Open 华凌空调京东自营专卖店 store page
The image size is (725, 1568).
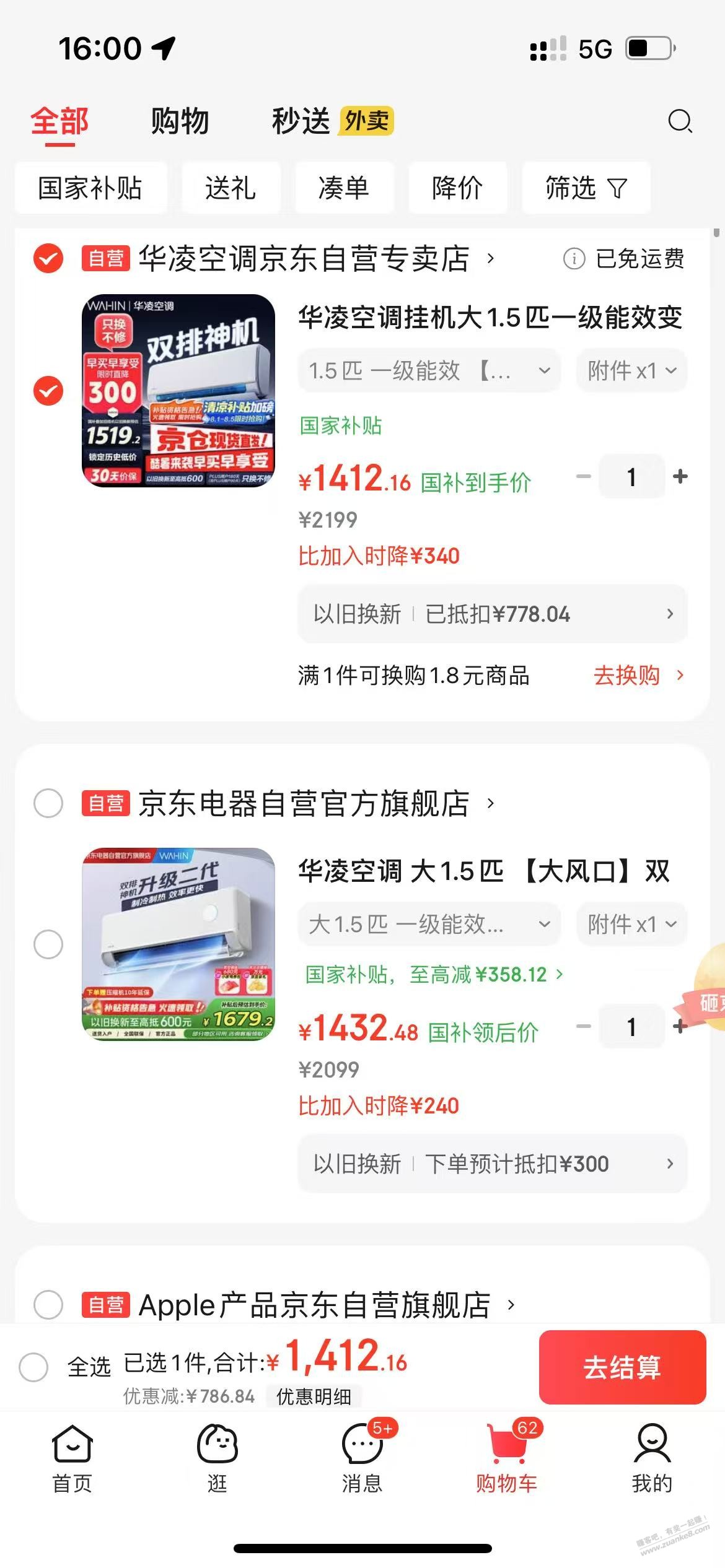point(304,258)
